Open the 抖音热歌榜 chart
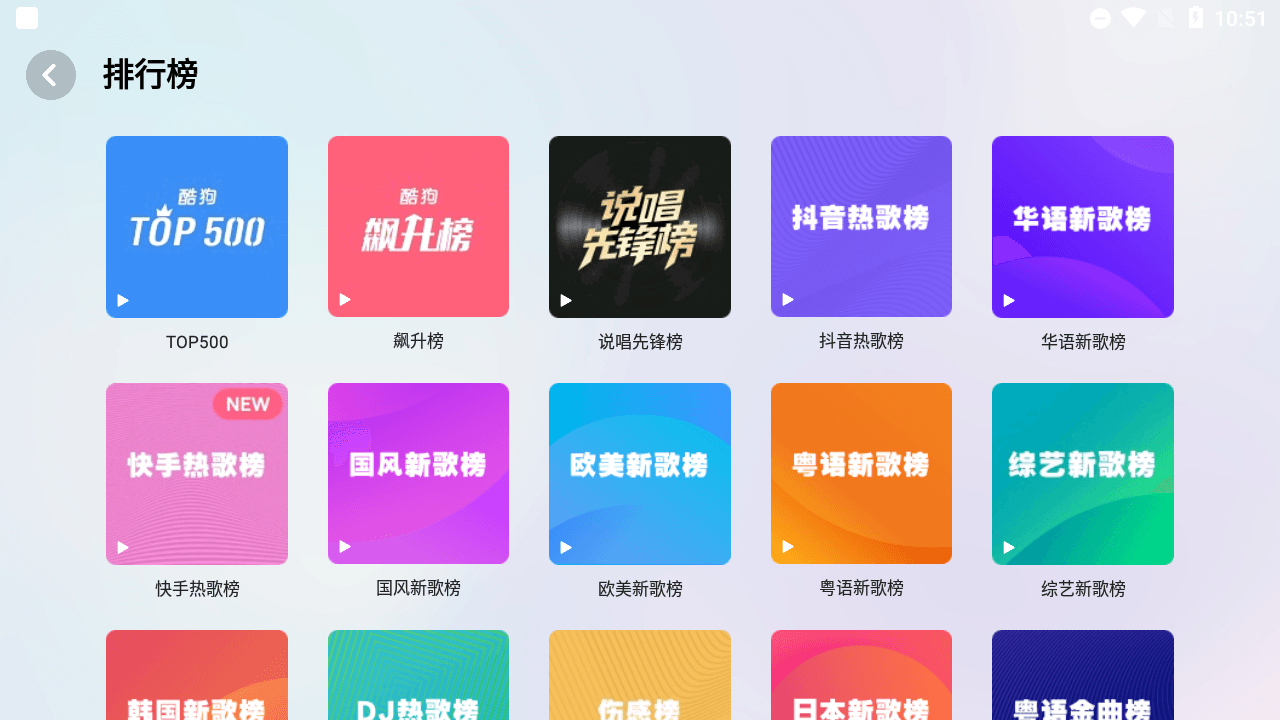This screenshot has height=720, width=1280. click(x=861, y=227)
